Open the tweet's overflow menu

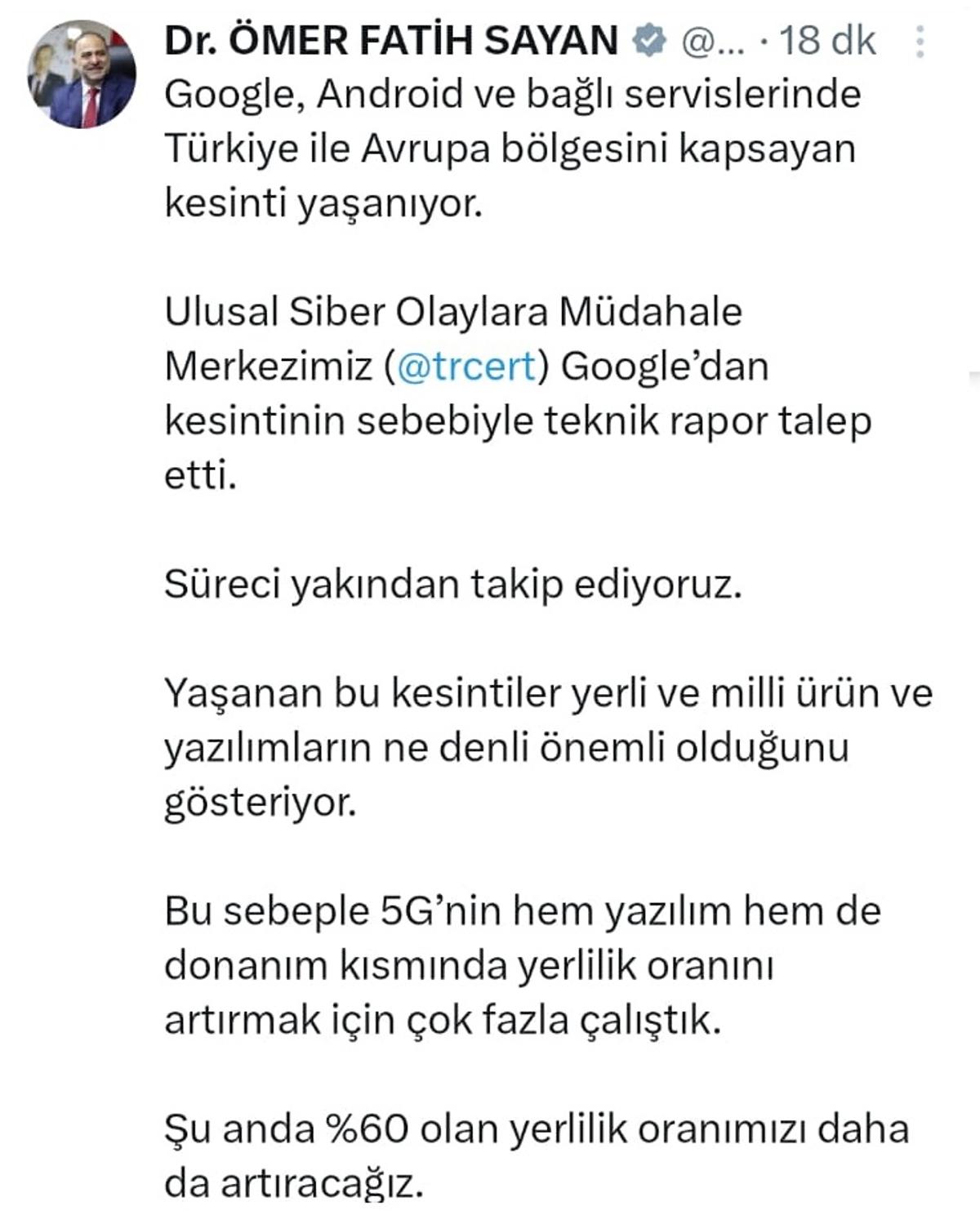tap(920, 42)
